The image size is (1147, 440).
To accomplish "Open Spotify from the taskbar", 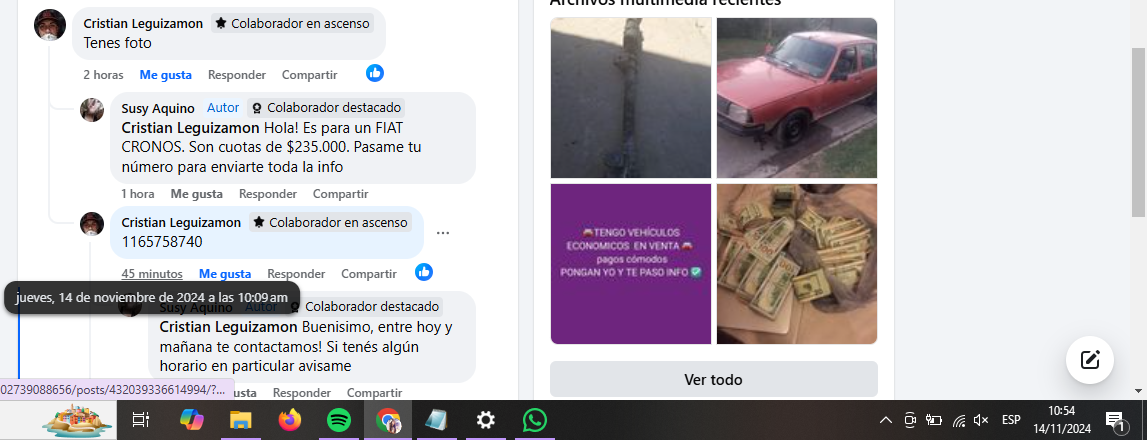I will coord(339,421).
